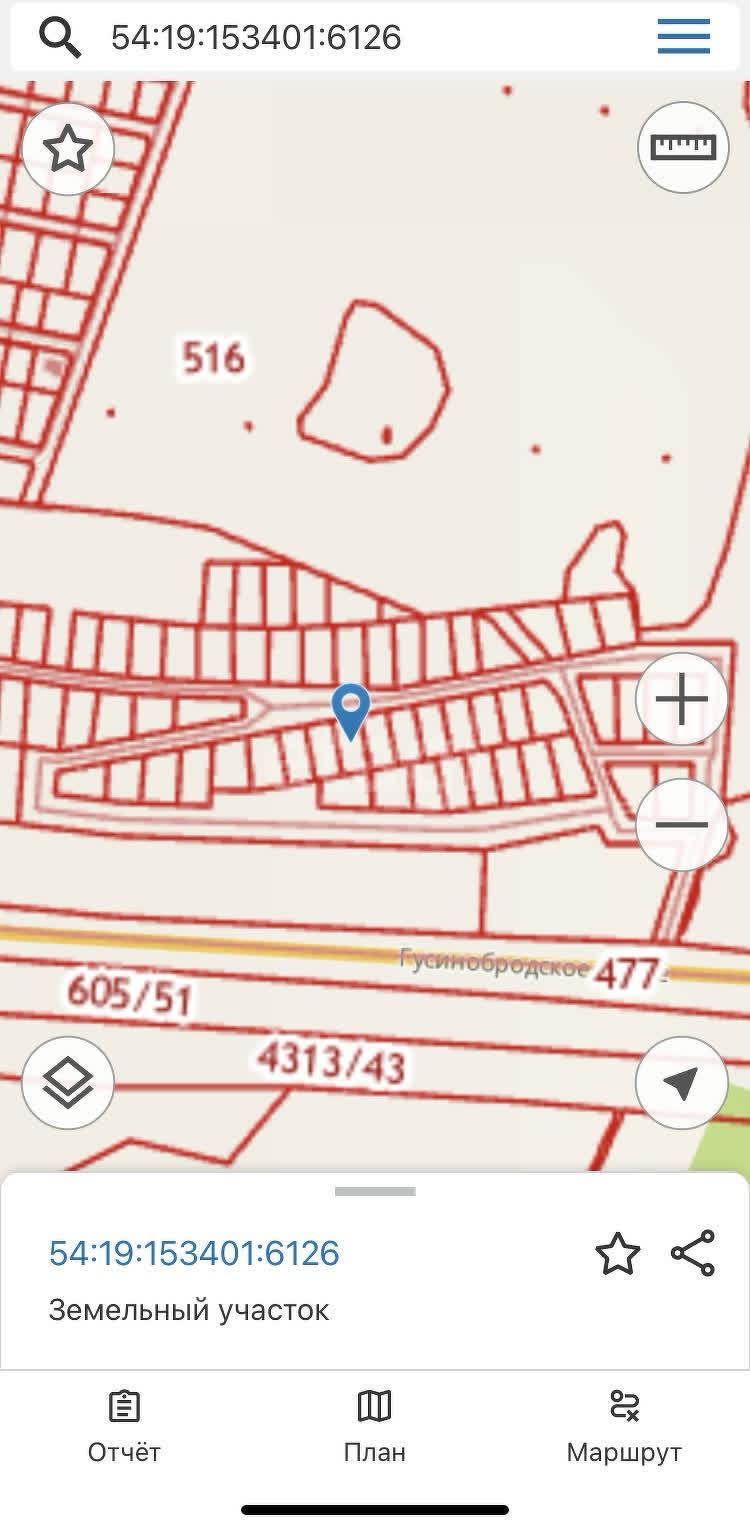
Task: Add parcel to favorites in card
Action: [x=617, y=1254]
